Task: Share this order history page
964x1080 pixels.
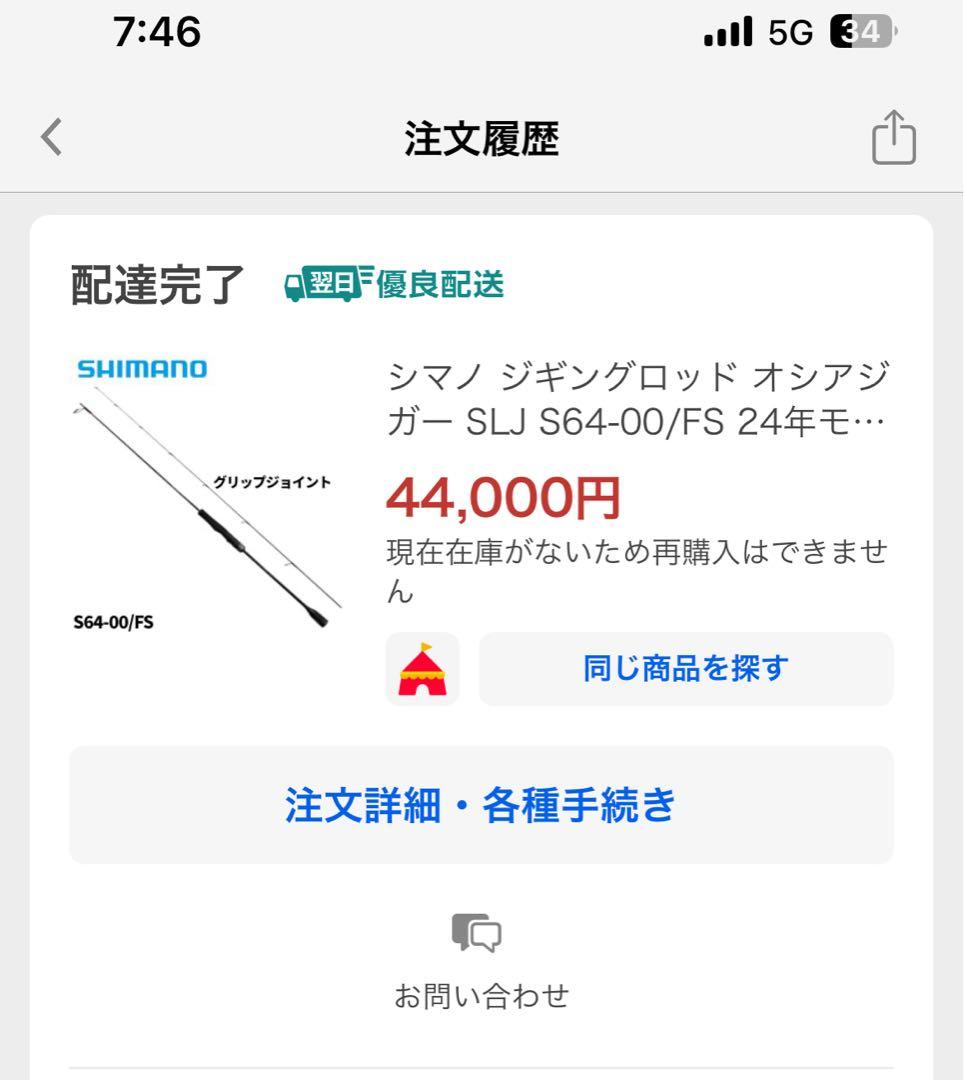Action: click(x=893, y=137)
